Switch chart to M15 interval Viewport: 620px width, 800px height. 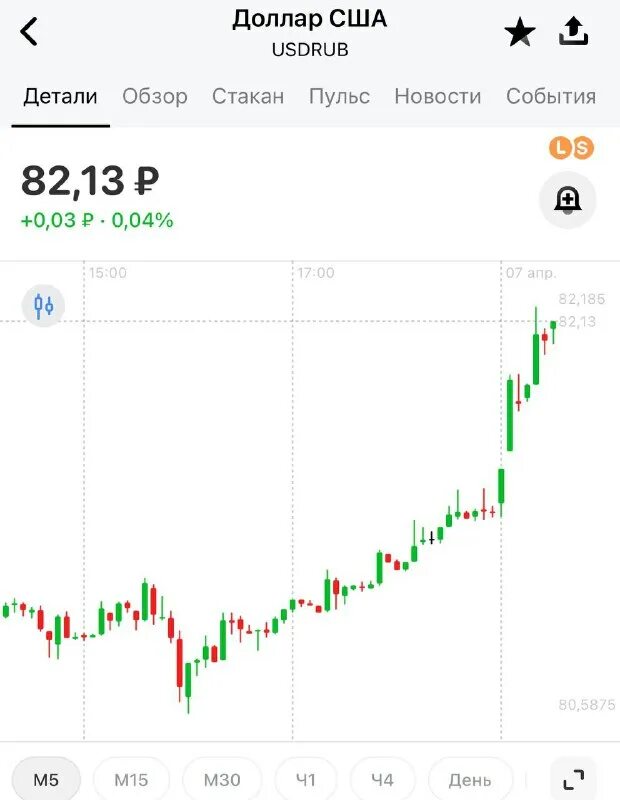click(131, 779)
